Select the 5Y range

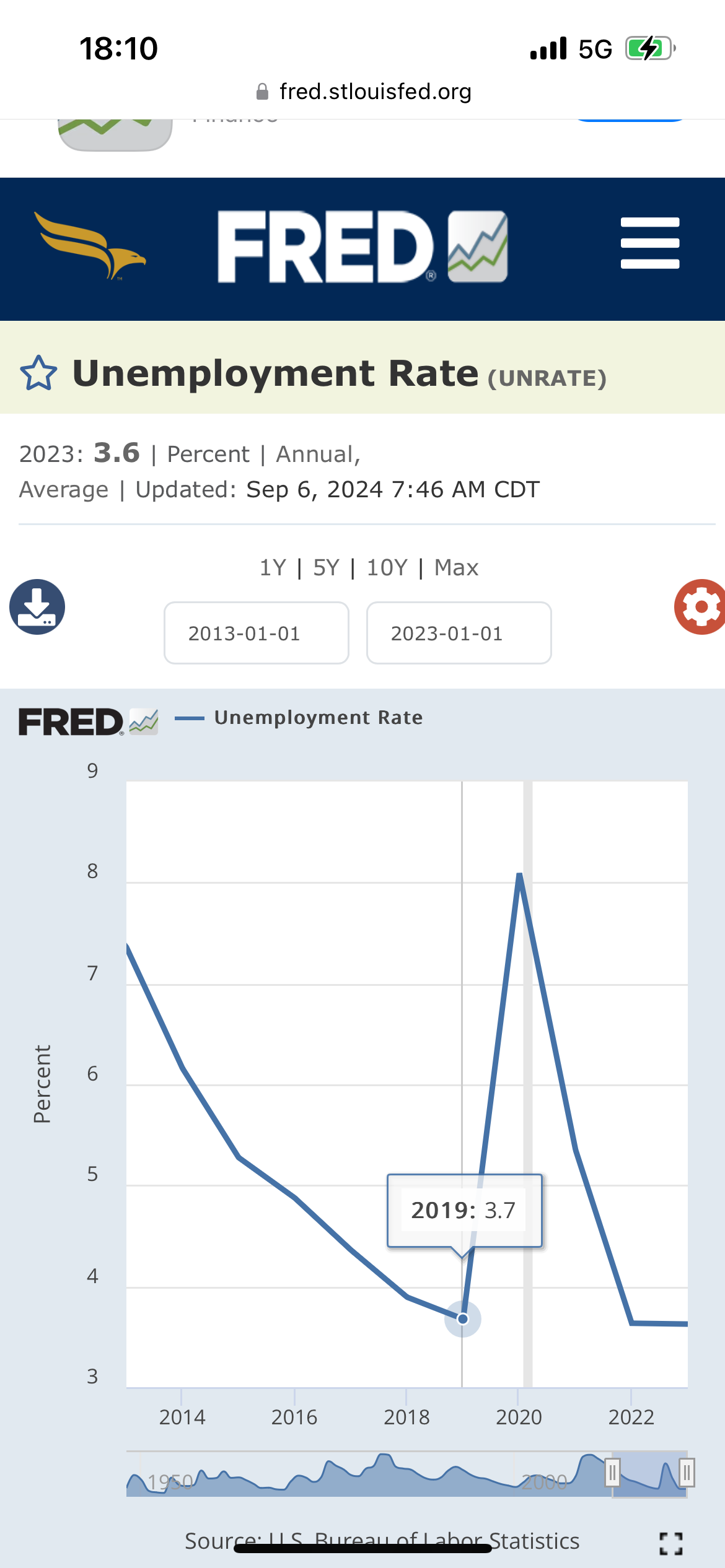coord(326,567)
